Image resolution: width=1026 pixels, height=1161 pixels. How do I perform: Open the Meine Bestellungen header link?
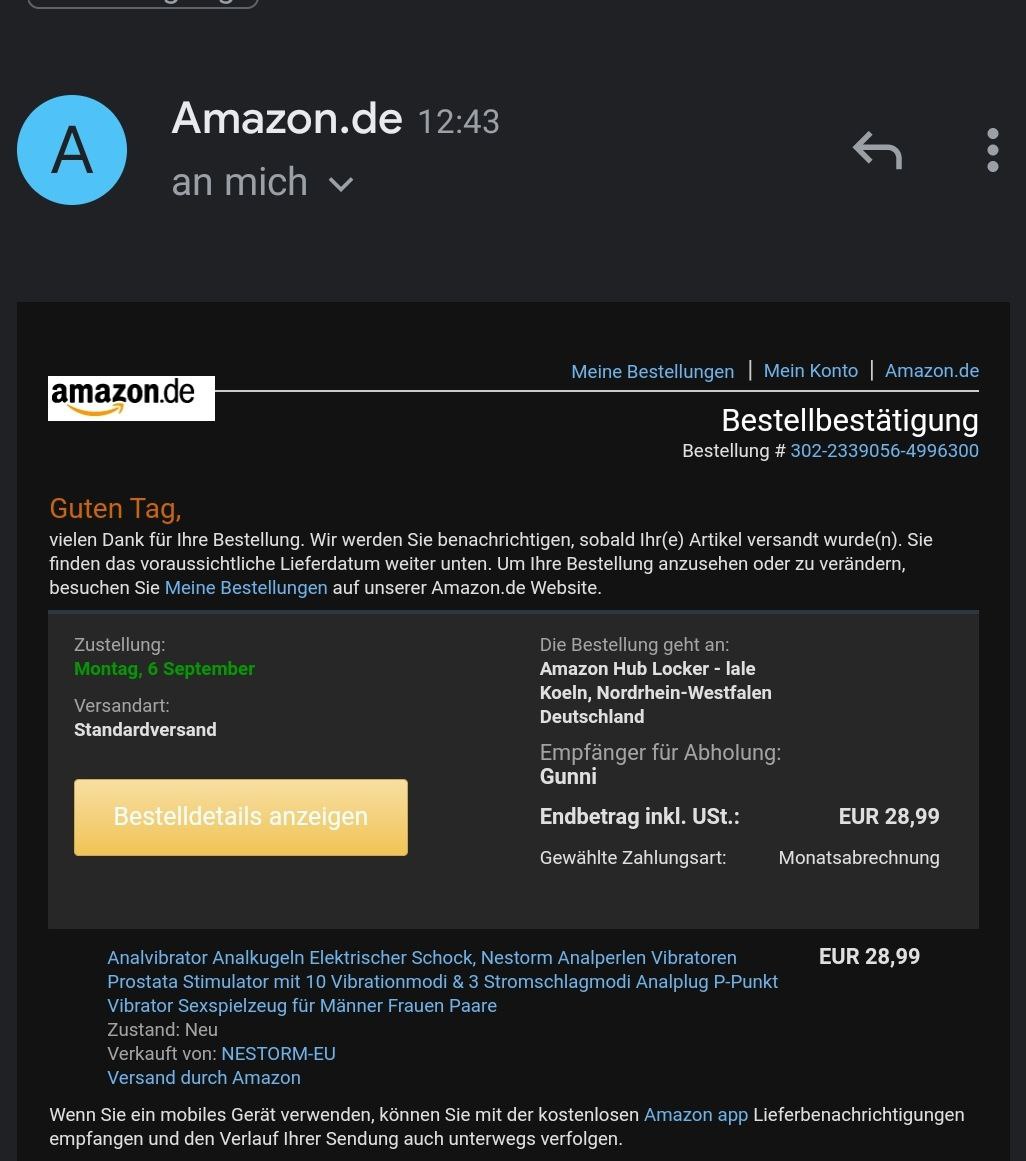[652, 371]
